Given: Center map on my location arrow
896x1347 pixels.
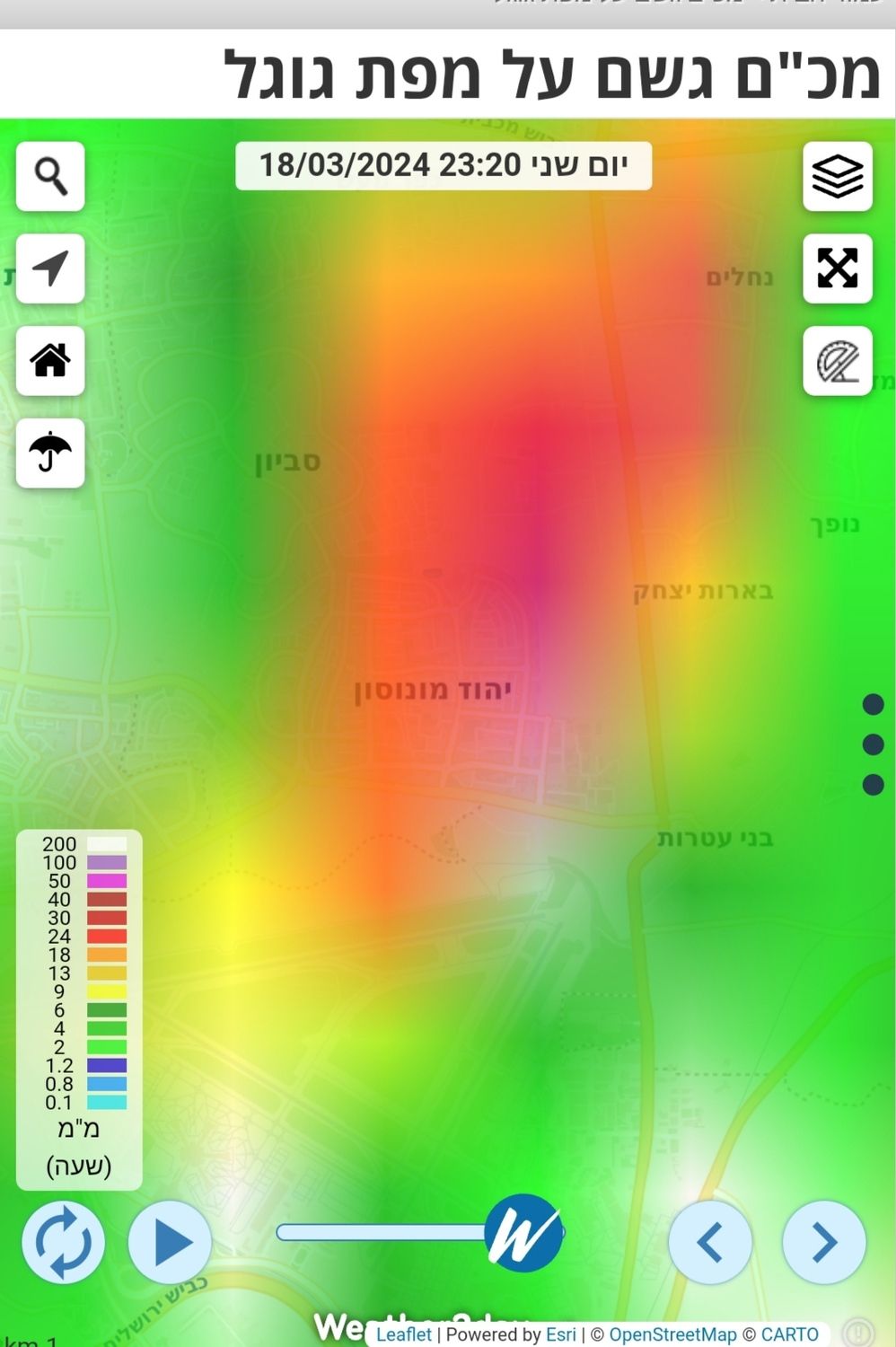Looking at the screenshot, I should pyautogui.click(x=50, y=269).
